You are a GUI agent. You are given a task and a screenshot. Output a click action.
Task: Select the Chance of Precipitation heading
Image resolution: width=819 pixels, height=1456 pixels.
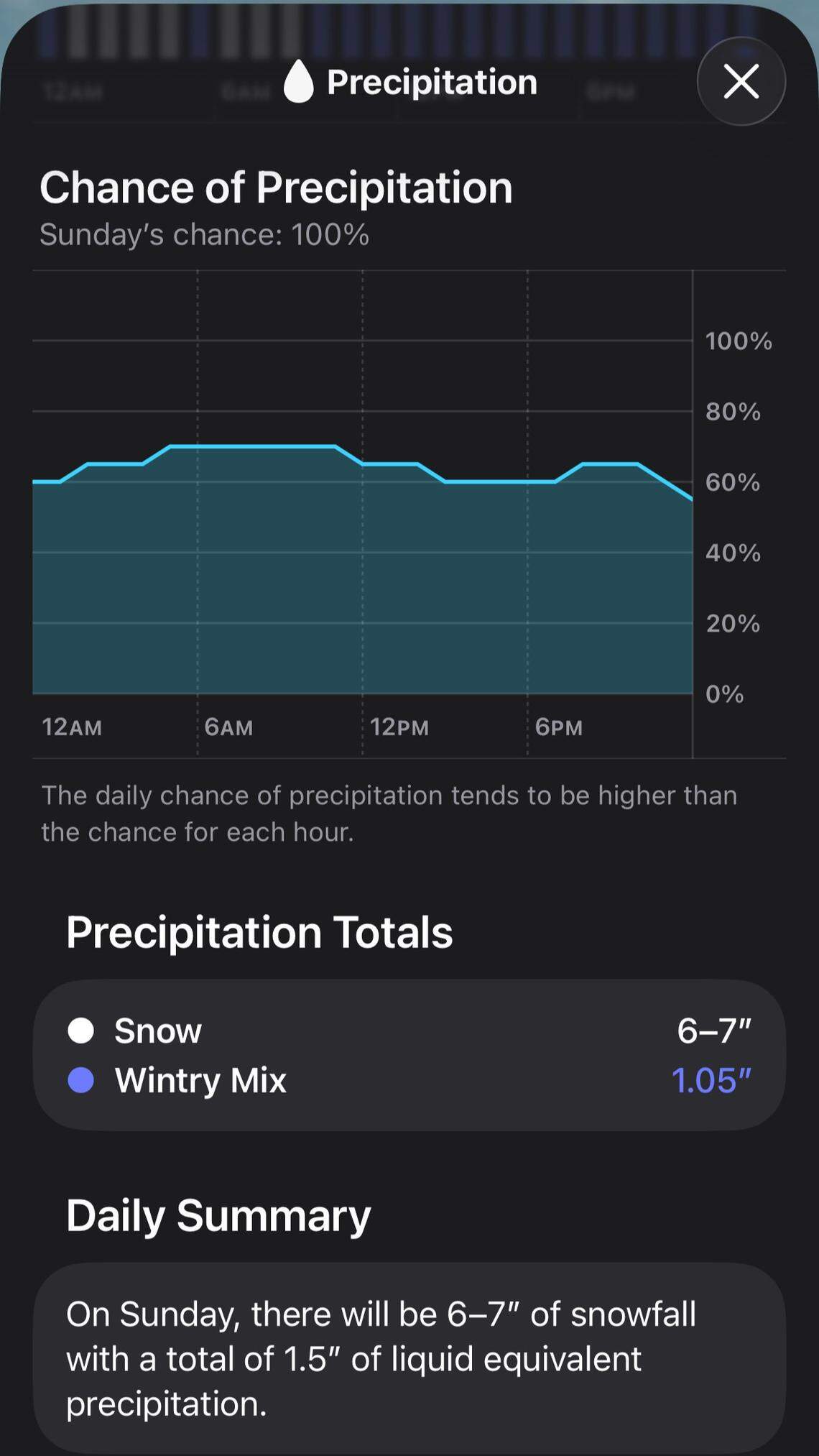(x=276, y=187)
